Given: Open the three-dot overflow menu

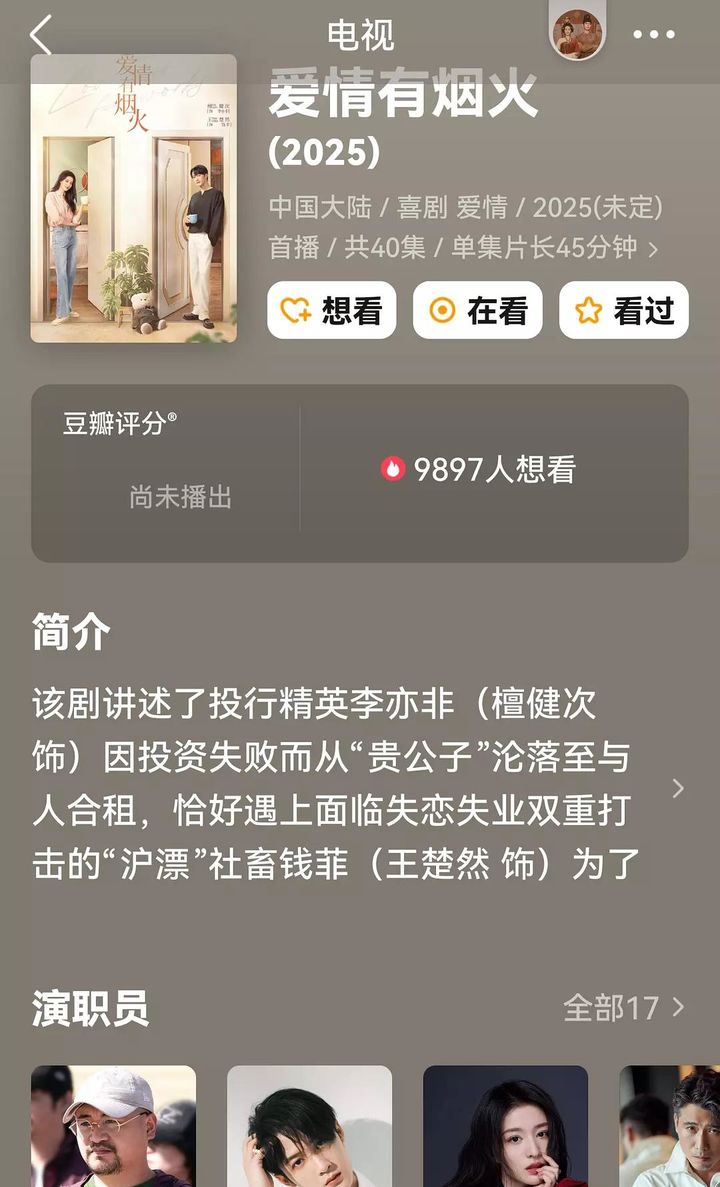Looking at the screenshot, I should coord(654,35).
